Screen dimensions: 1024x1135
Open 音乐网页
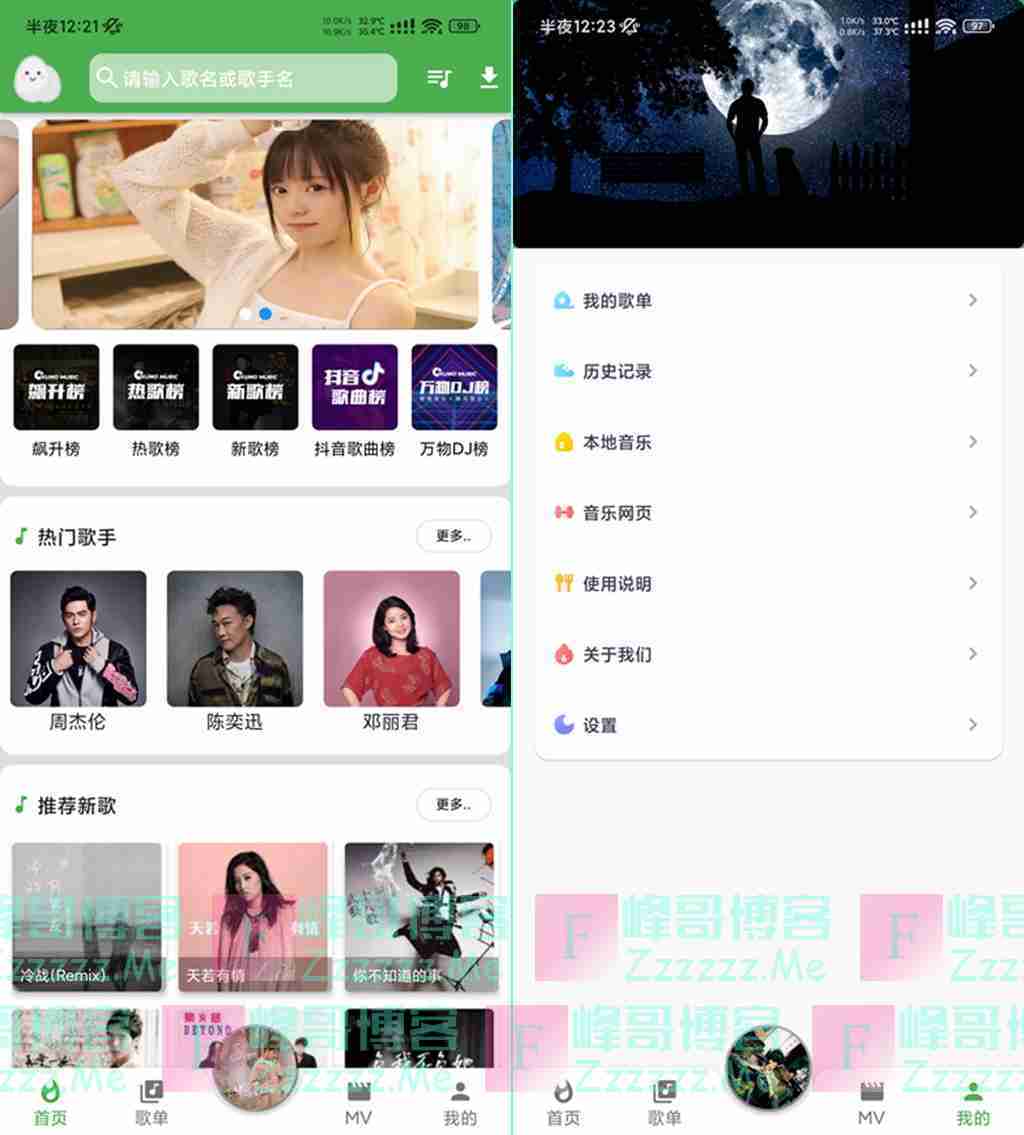[x=767, y=513]
